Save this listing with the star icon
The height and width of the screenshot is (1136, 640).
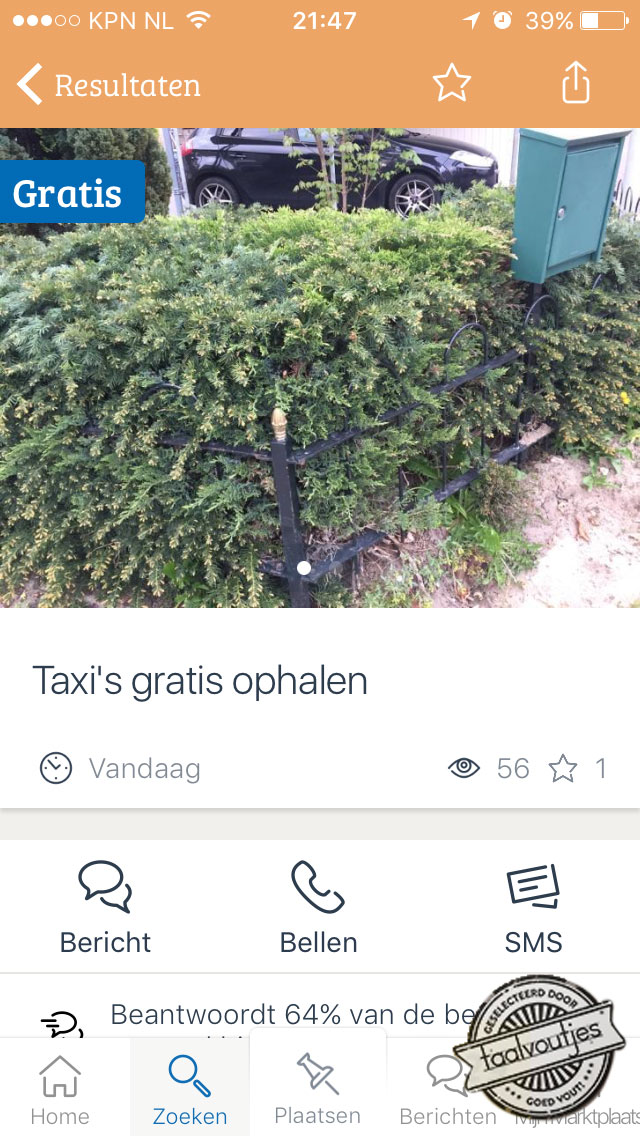point(451,84)
